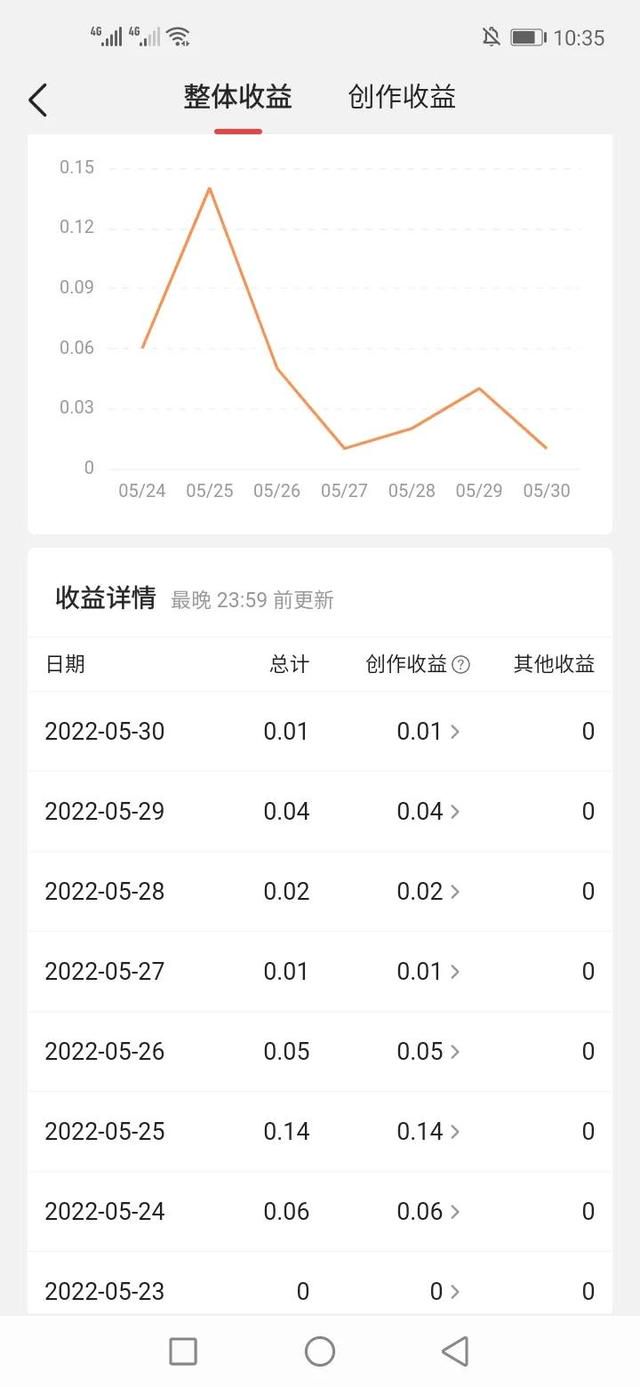
Task: Switch to the 创作收益 tab
Action: pyautogui.click(x=402, y=97)
